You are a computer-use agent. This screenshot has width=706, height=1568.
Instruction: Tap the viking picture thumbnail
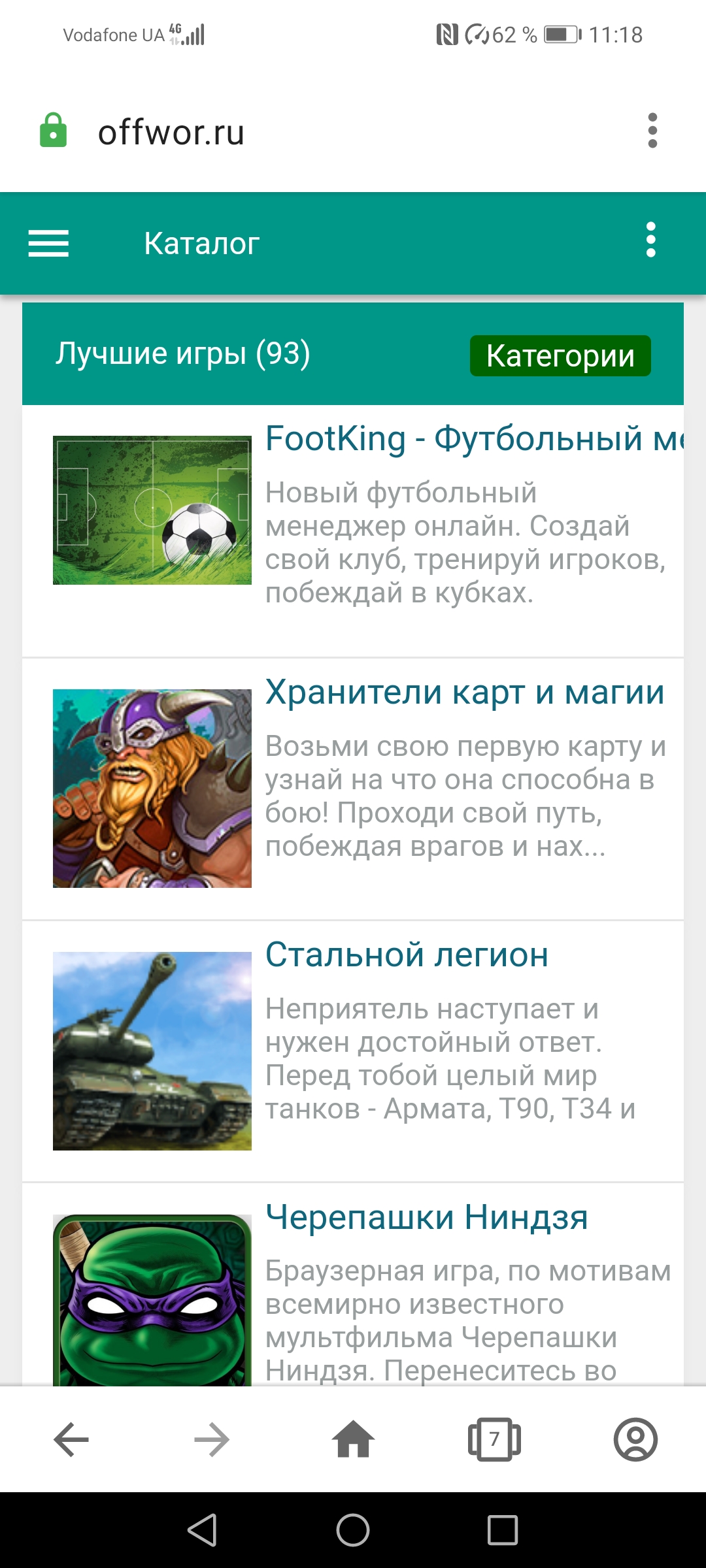click(x=152, y=789)
